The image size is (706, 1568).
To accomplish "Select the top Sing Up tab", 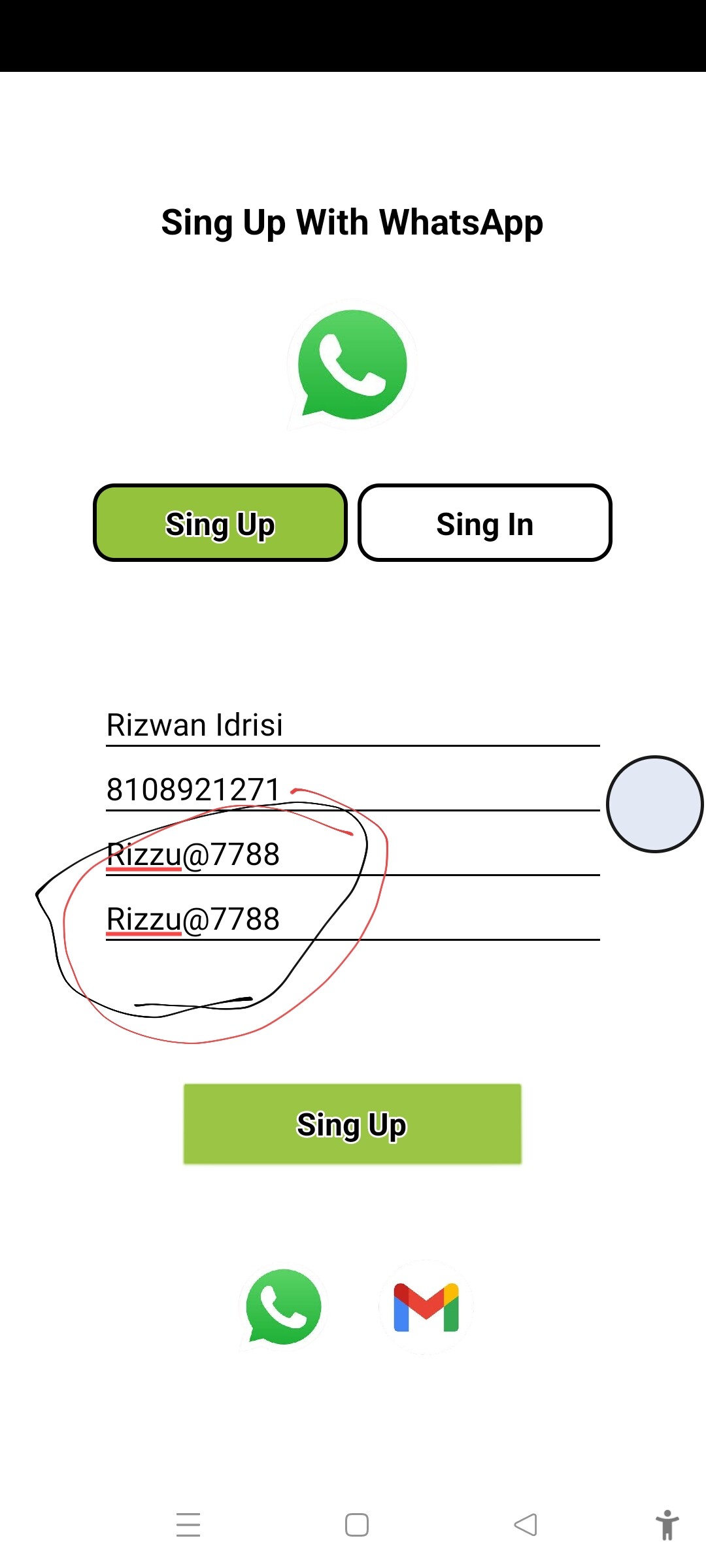I will pyautogui.click(x=220, y=523).
